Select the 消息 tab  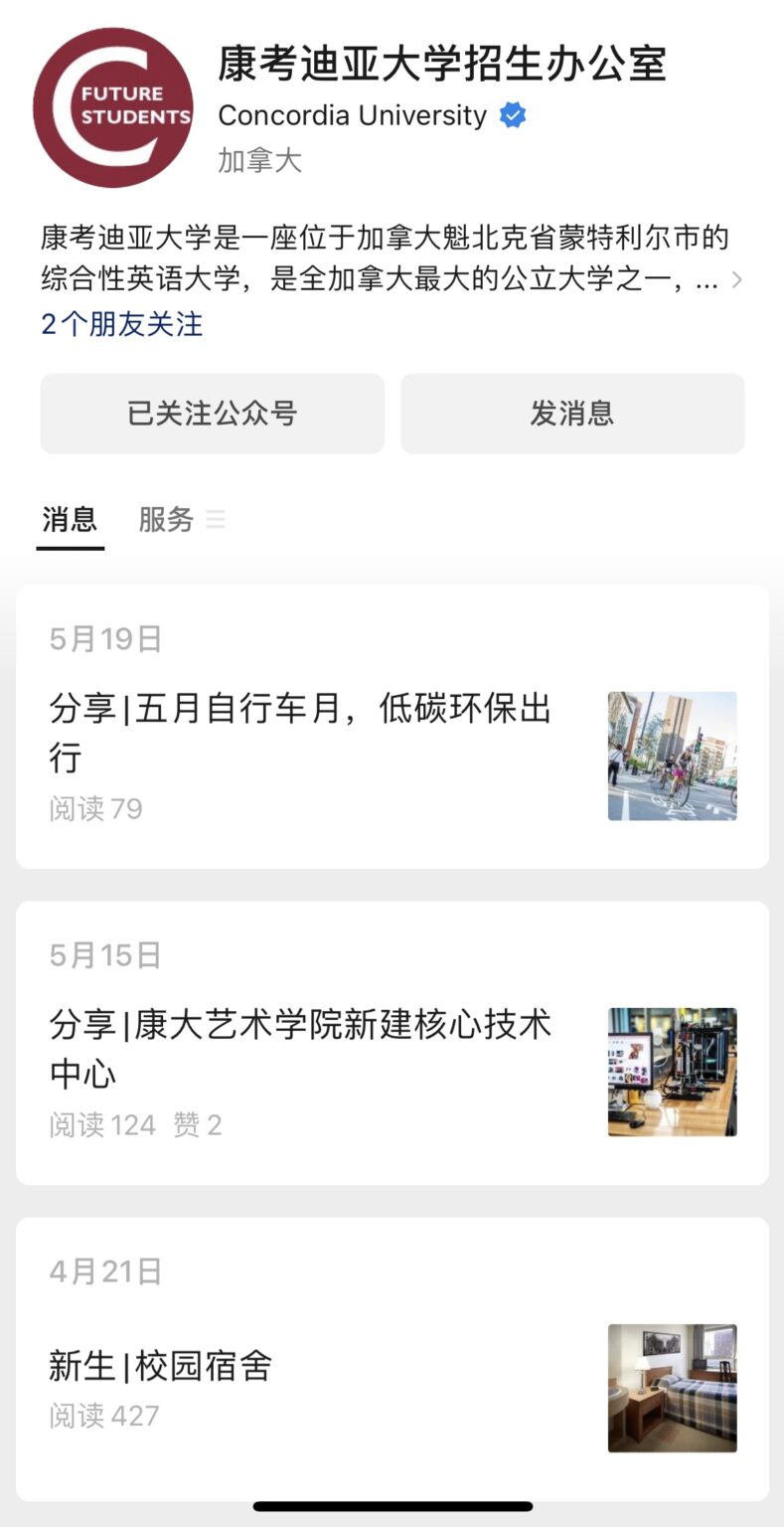click(70, 519)
